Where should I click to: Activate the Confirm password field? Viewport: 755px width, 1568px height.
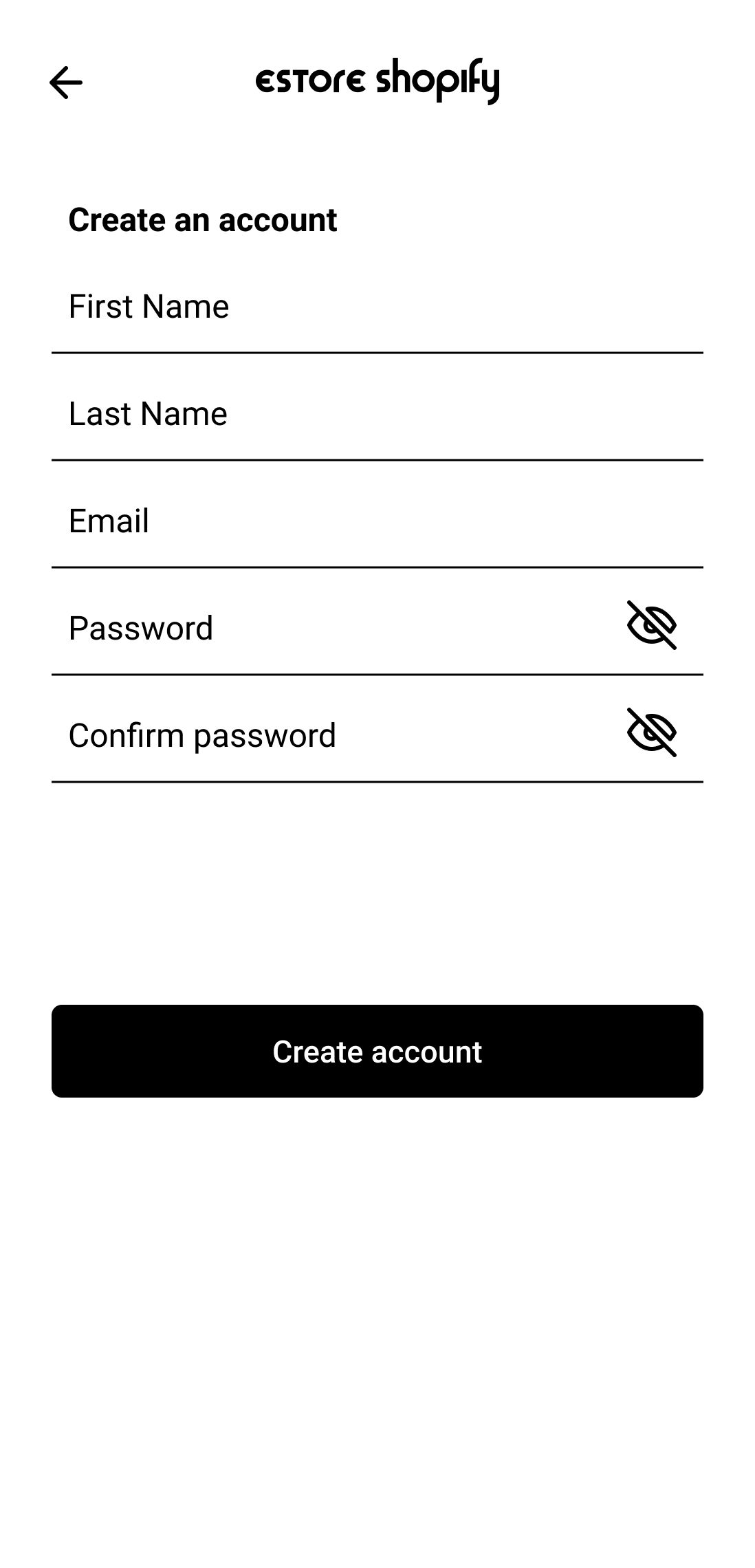pyautogui.click(x=330, y=736)
